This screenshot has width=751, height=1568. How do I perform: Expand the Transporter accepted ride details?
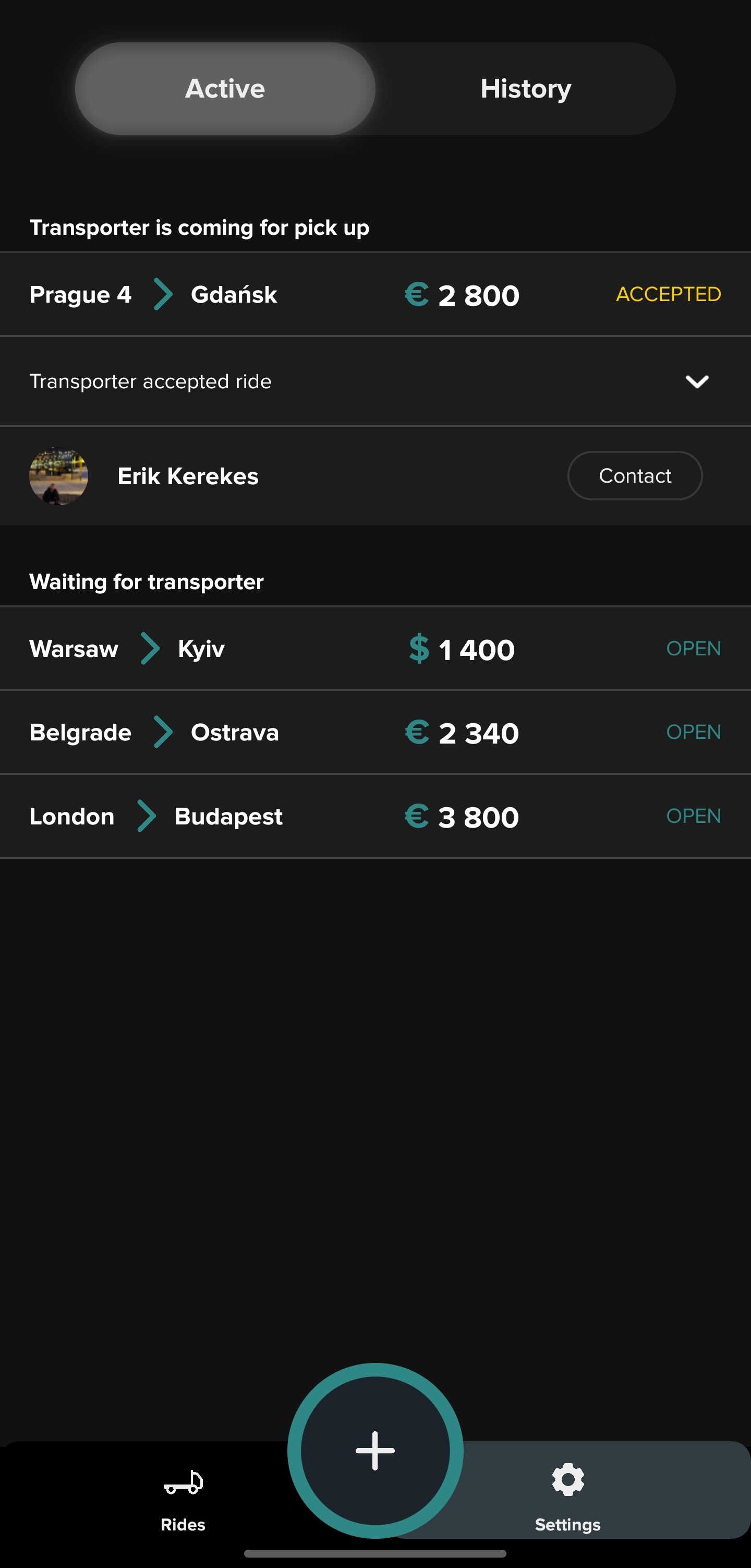pos(697,381)
